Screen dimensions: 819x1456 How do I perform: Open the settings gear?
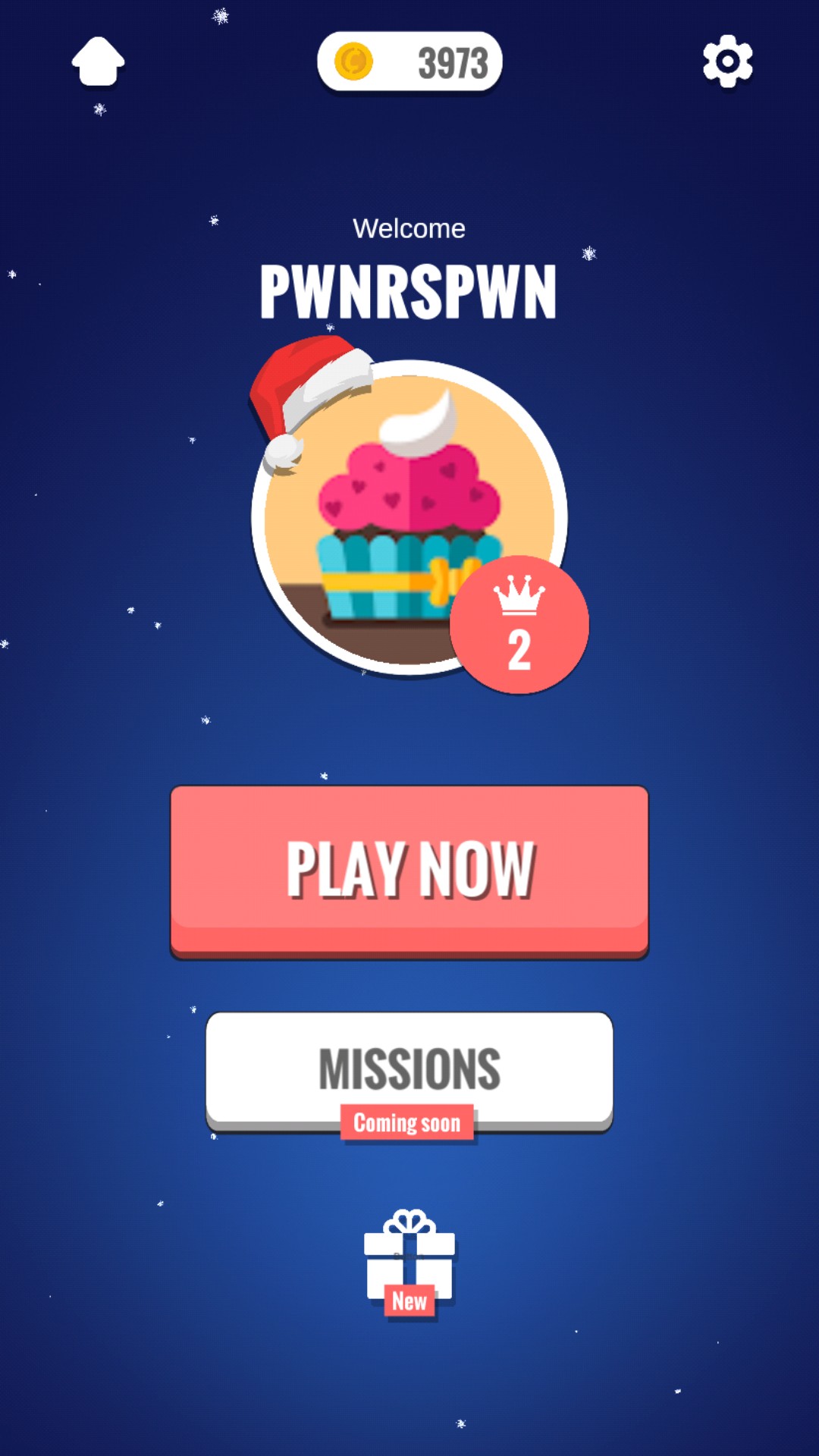(x=727, y=61)
